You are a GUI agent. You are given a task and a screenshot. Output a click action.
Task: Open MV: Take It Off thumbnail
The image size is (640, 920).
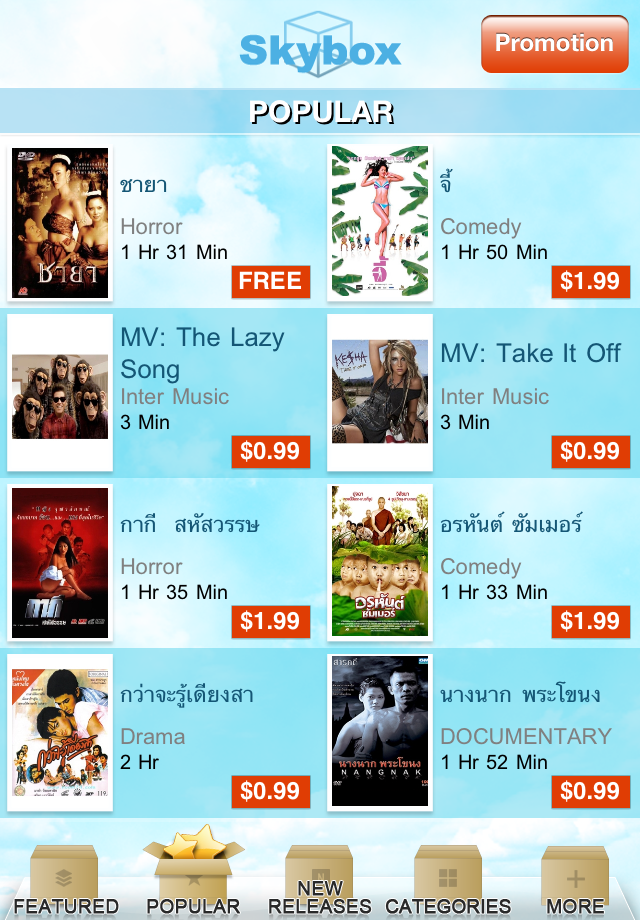point(380,394)
